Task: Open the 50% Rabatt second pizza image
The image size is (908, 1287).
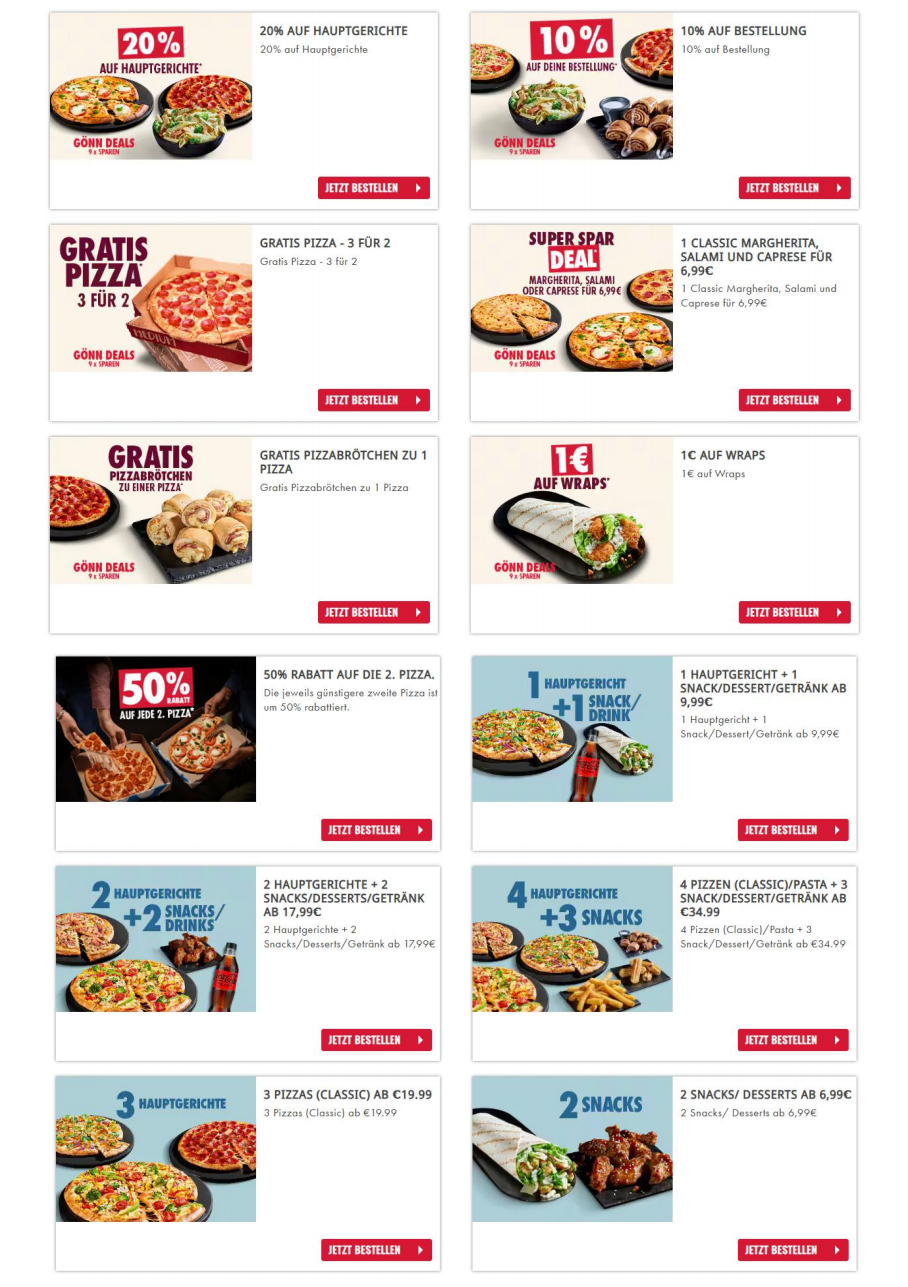Action: pyautogui.click(x=156, y=729)
